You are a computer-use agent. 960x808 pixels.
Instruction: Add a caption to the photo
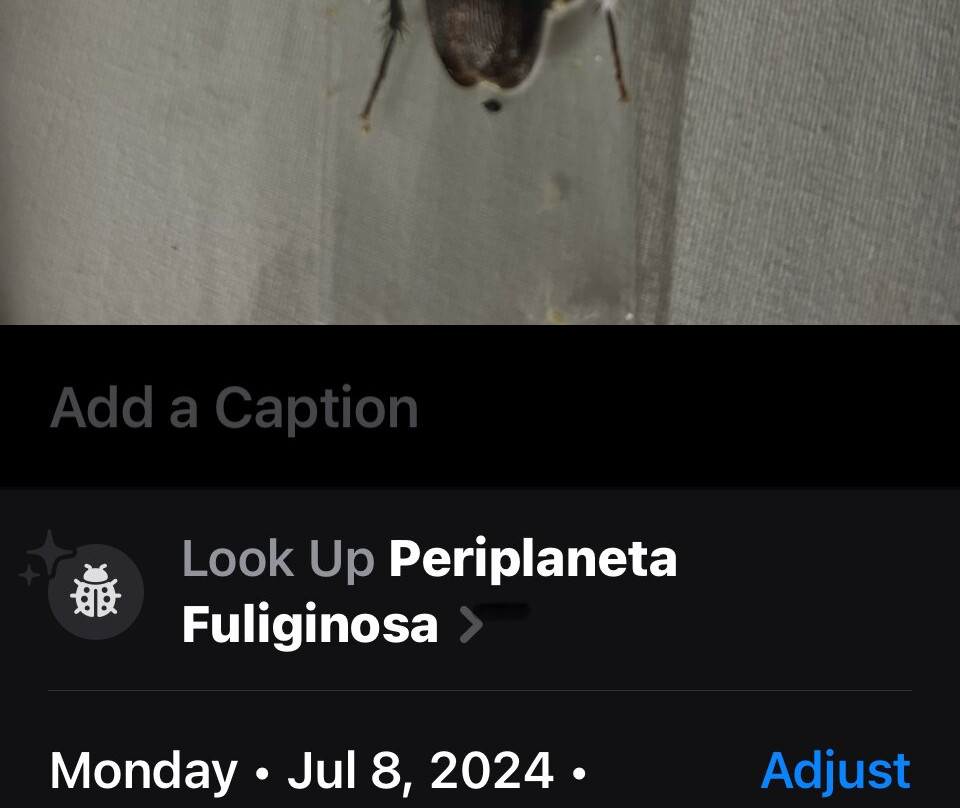[234, 408]
